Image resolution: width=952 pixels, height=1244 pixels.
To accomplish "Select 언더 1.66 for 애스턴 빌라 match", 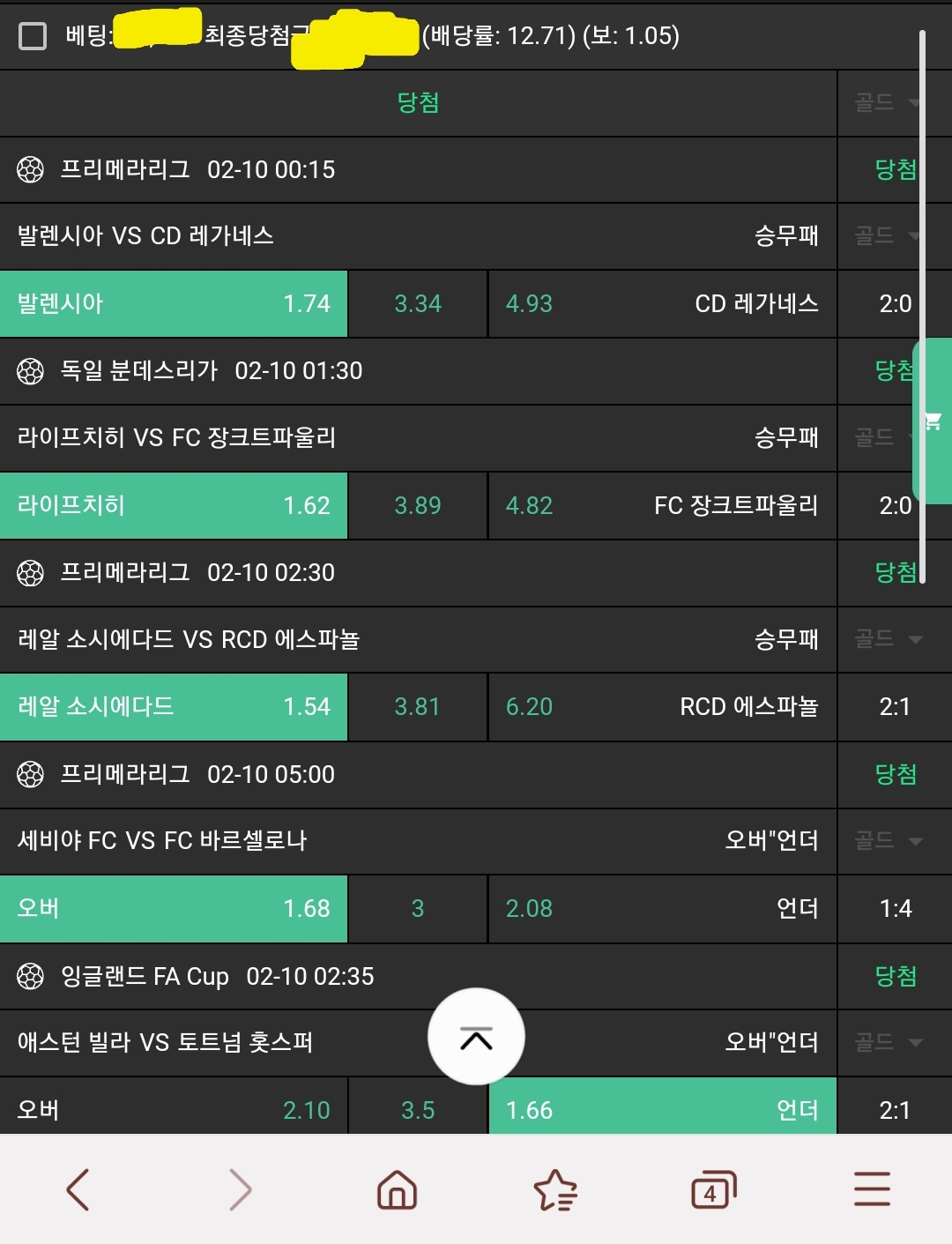I will coord(662,1108).
